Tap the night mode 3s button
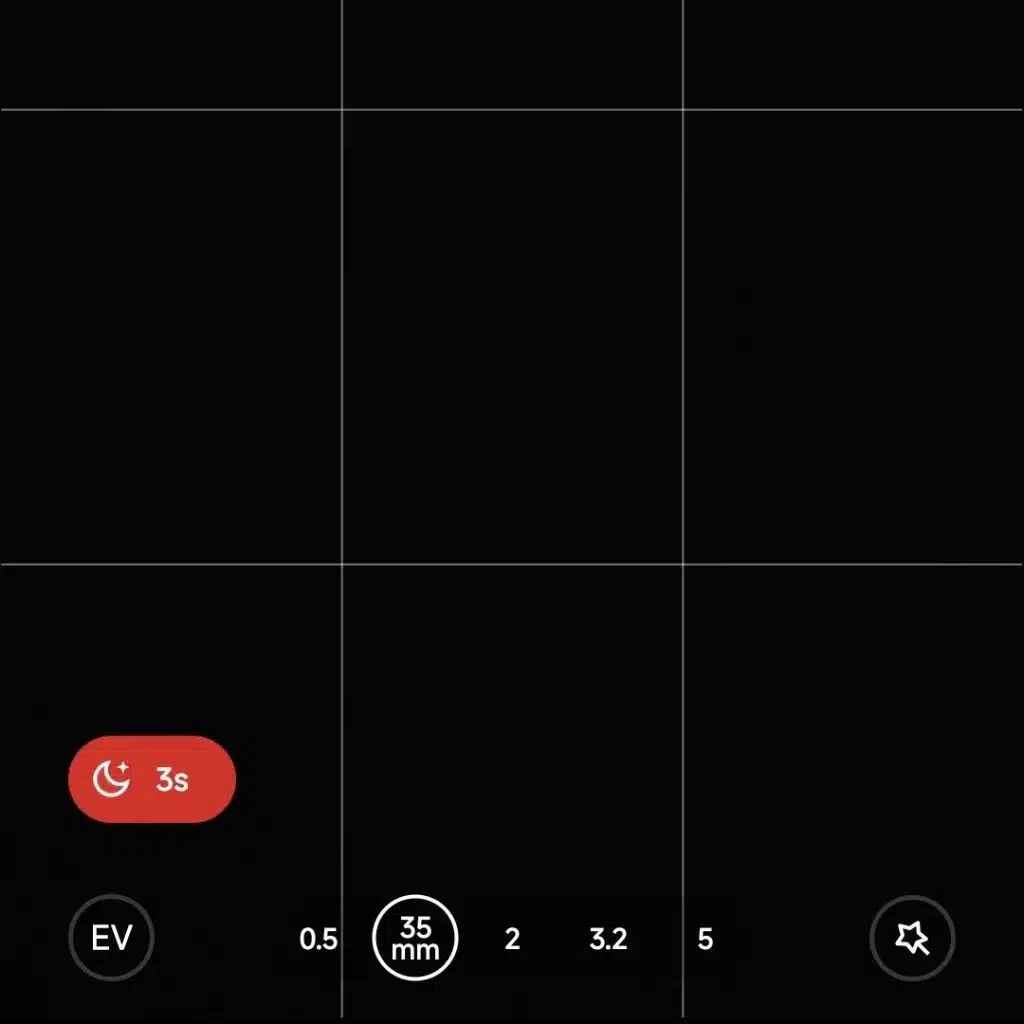 point(152,780)
